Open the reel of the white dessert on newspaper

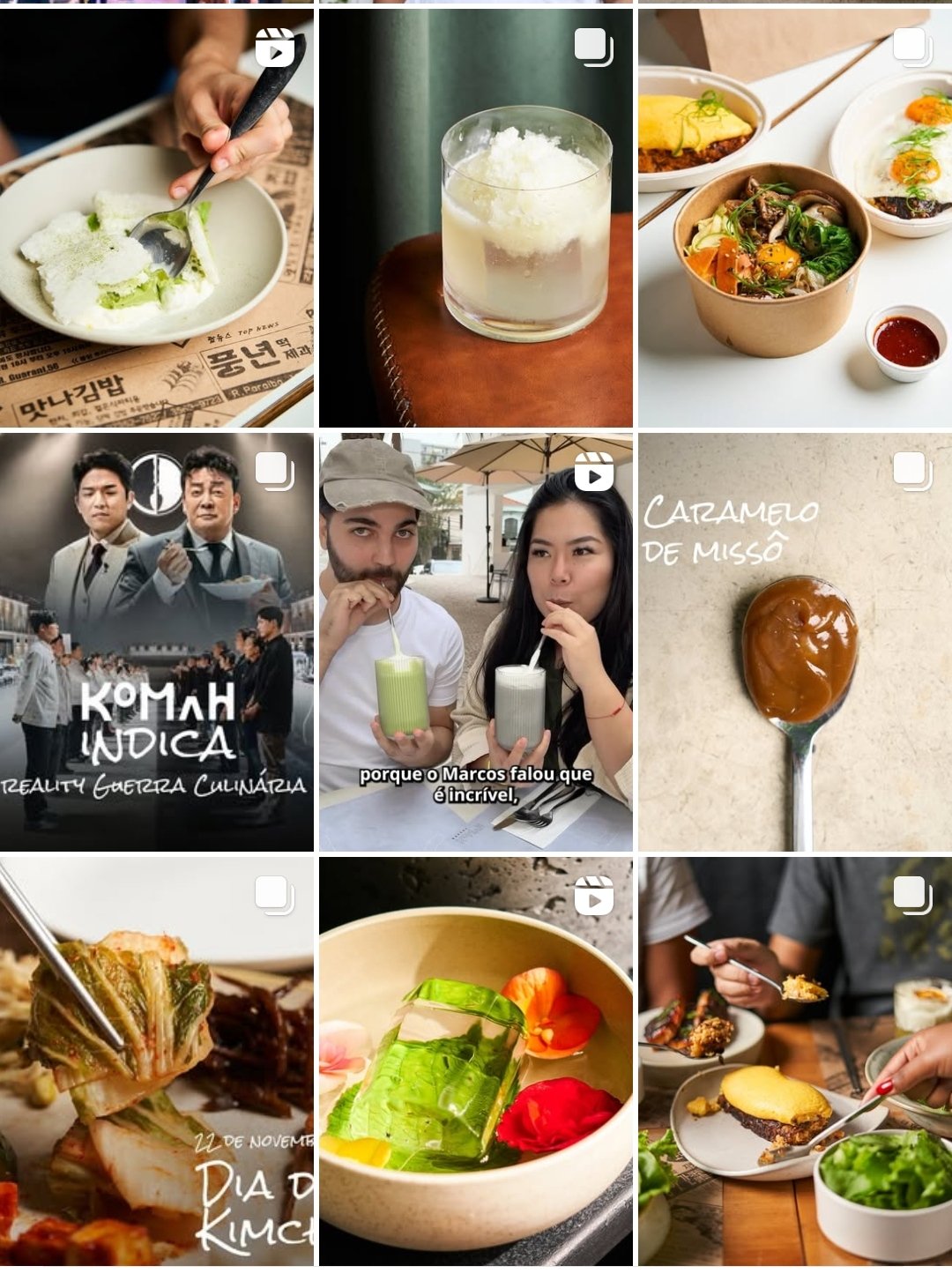pyautogui.click(x=156, y=218)
